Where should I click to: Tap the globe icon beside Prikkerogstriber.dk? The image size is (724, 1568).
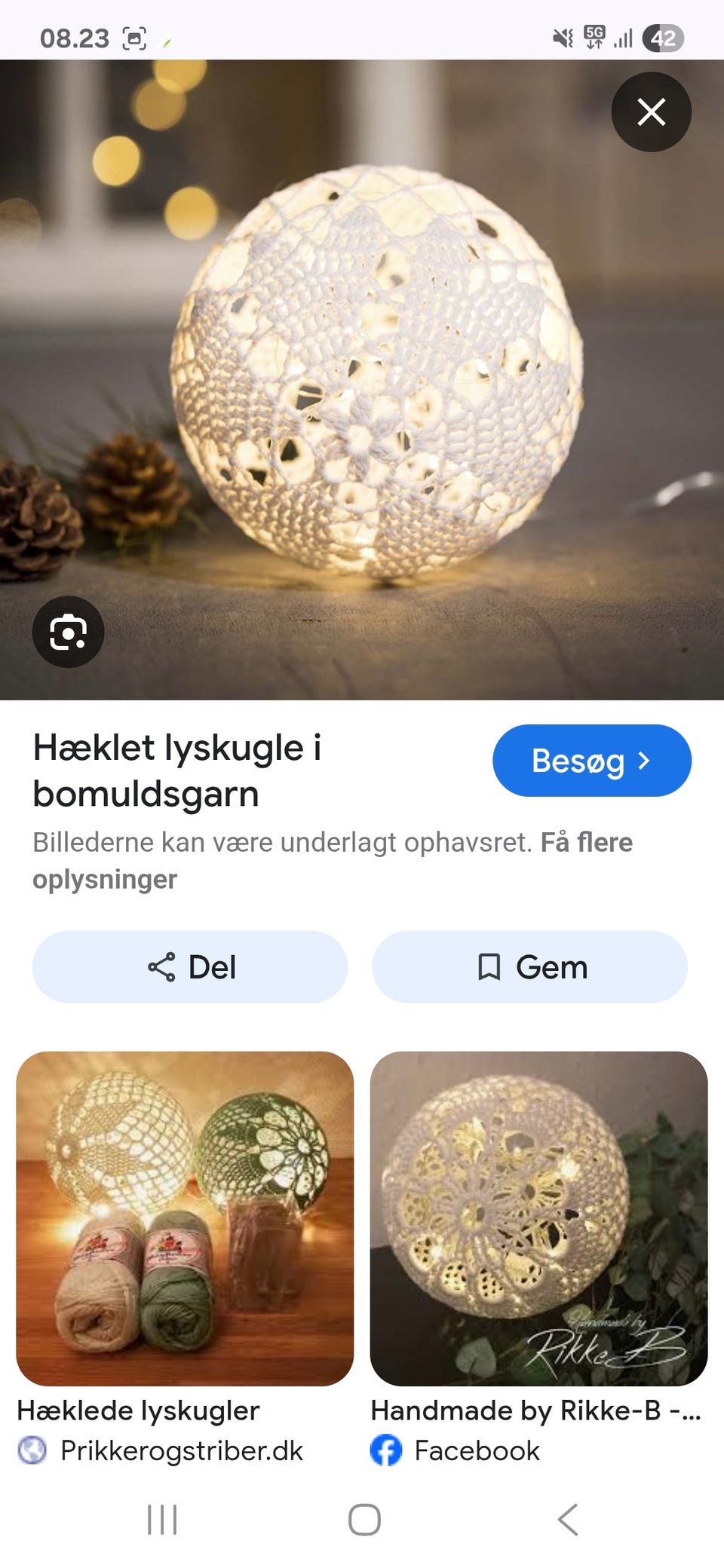pos(30,1450)
